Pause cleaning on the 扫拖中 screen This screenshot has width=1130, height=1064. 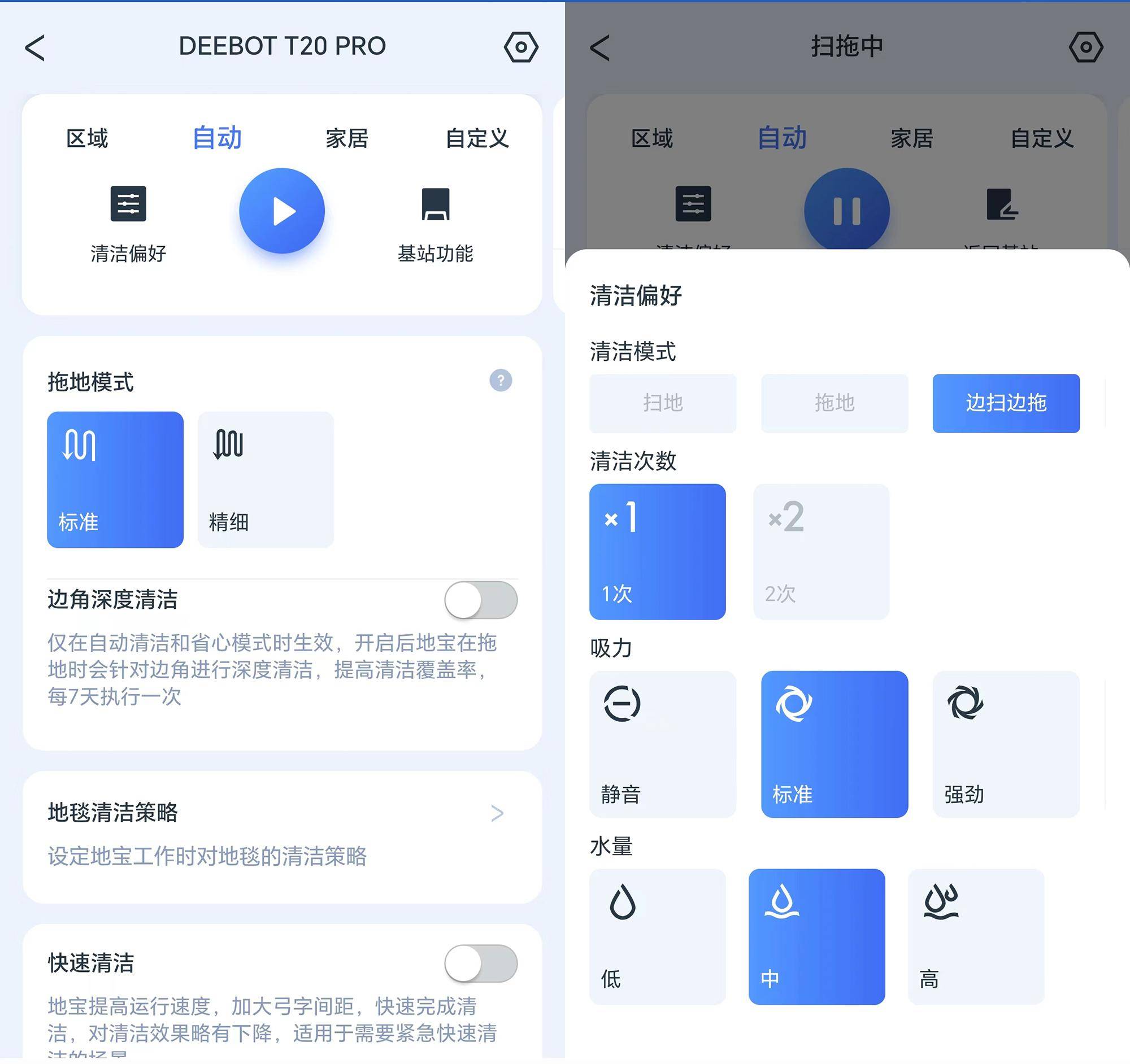(x=846, y=211)
